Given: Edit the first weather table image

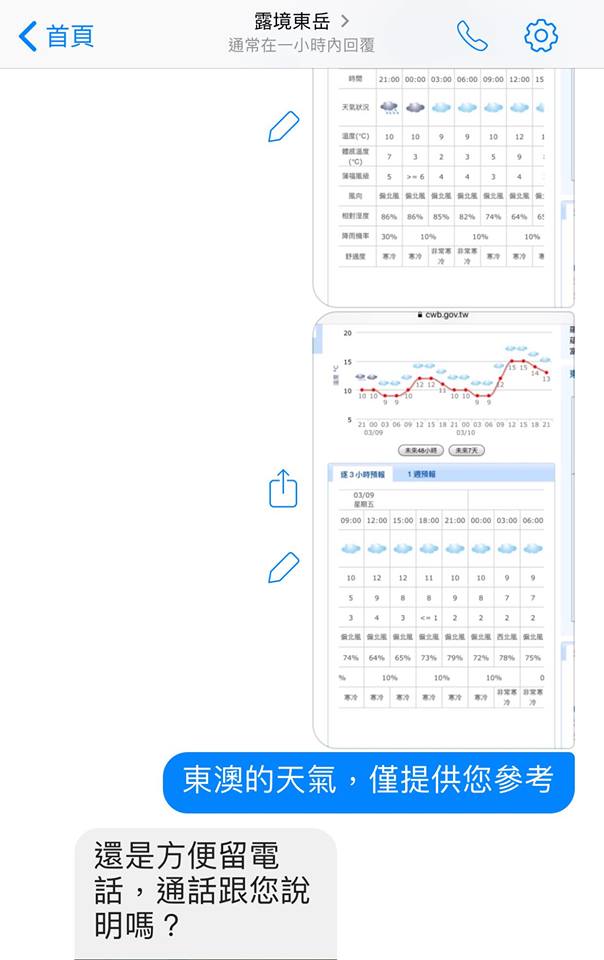Looking at the screenshot, I should (x=284, y=127).
